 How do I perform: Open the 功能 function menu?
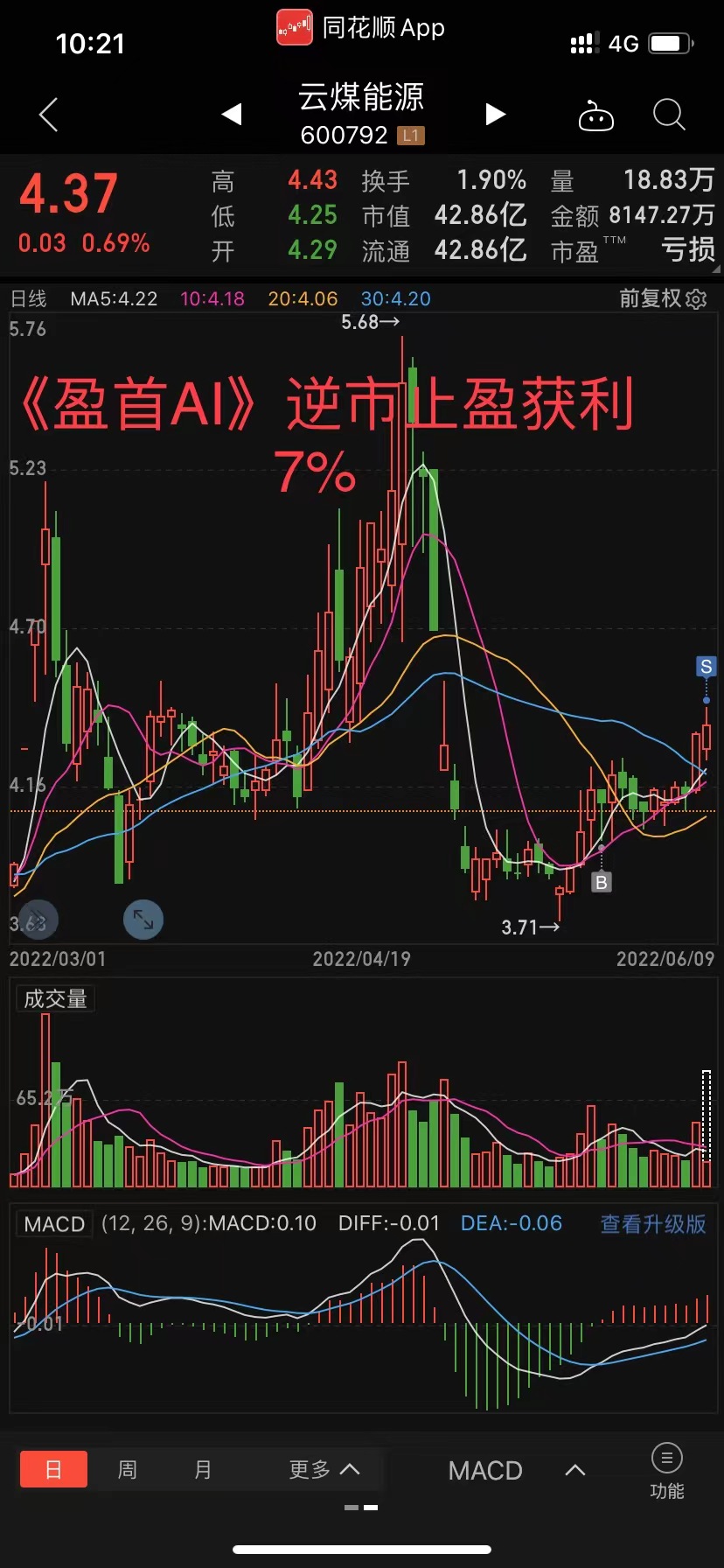coord(667,1471)
